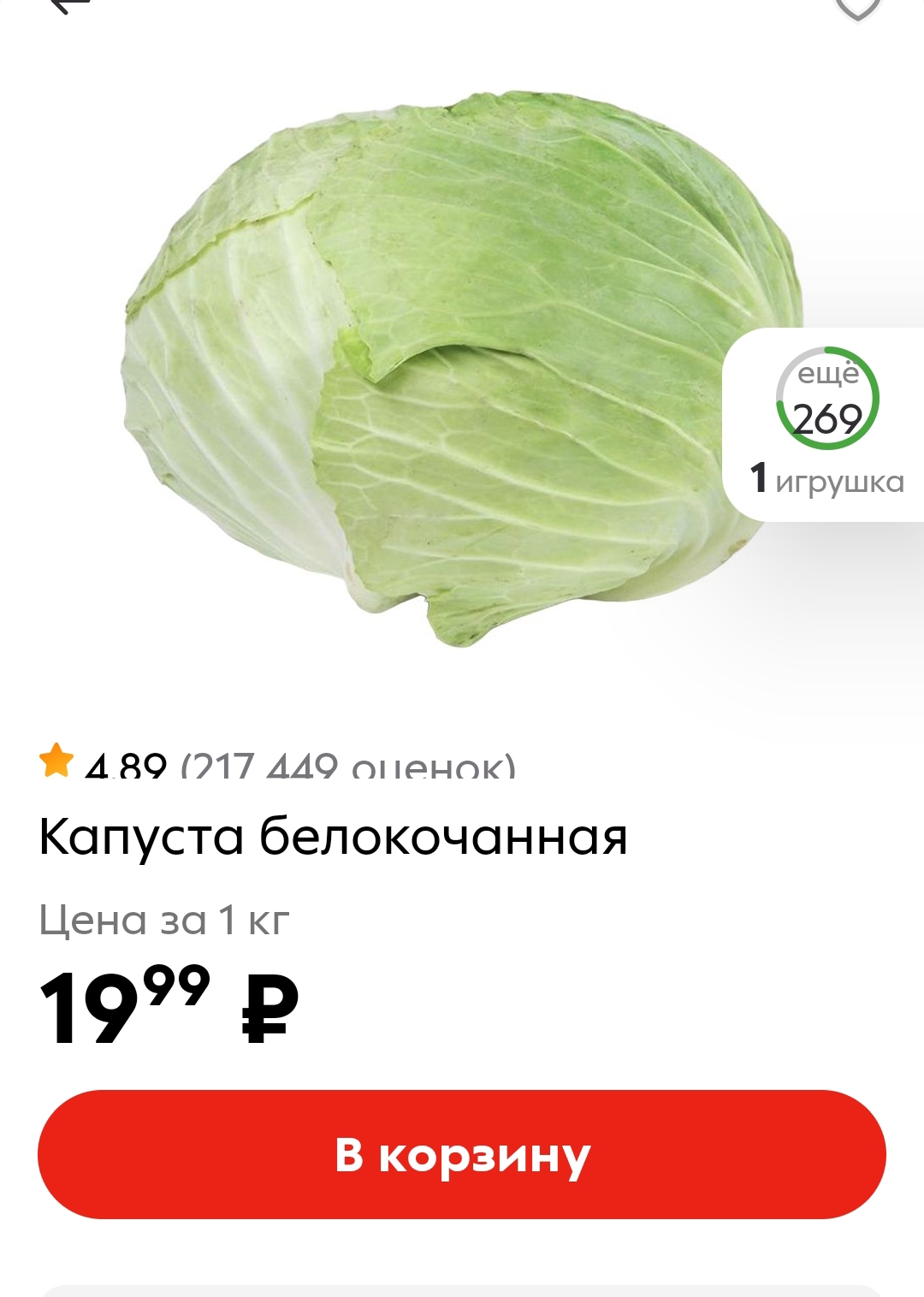924x1297 pixels.
Task: Add the cabbage to the cart
Action: 462,1154
